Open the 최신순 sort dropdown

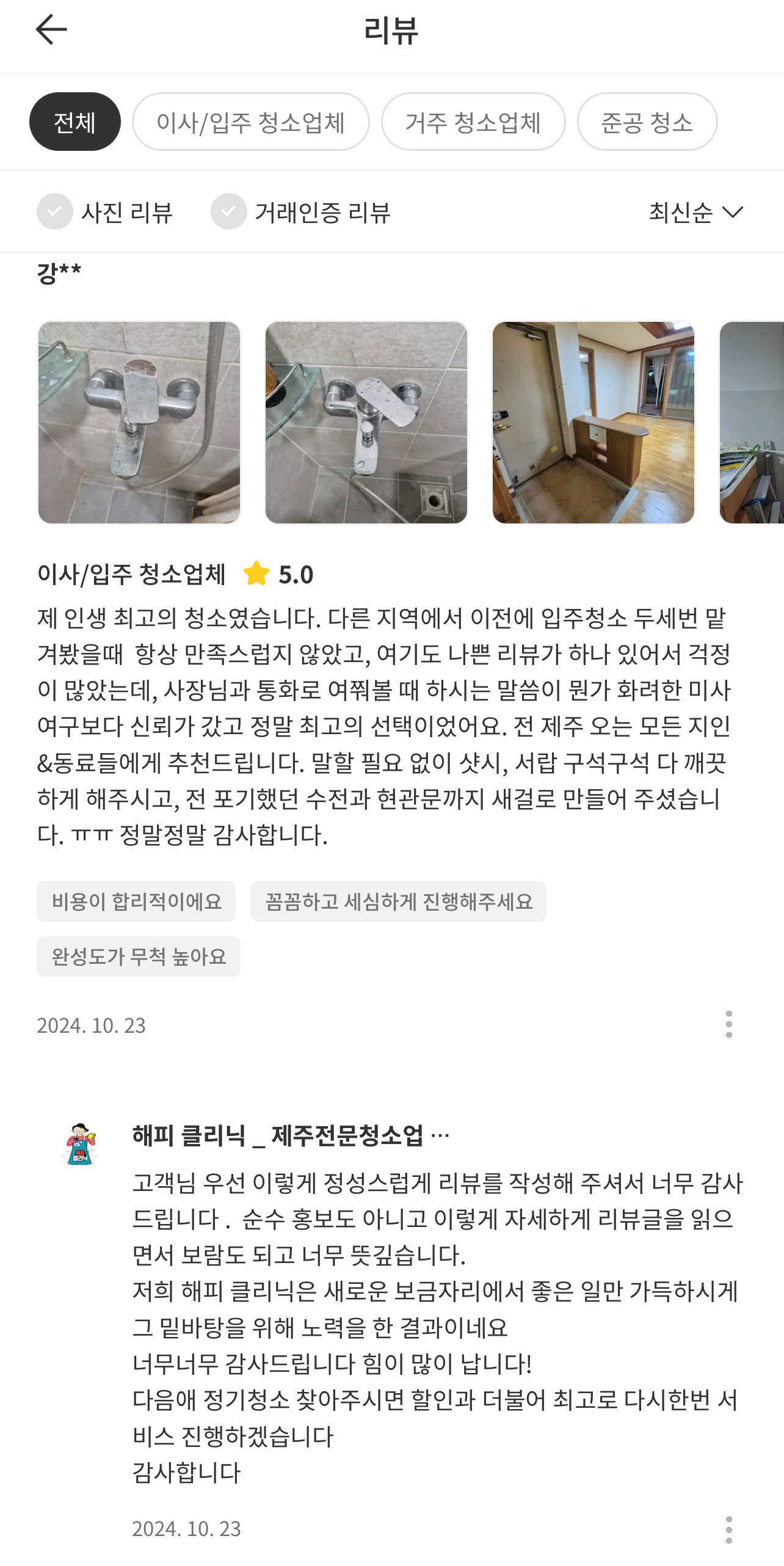(695, 212)
